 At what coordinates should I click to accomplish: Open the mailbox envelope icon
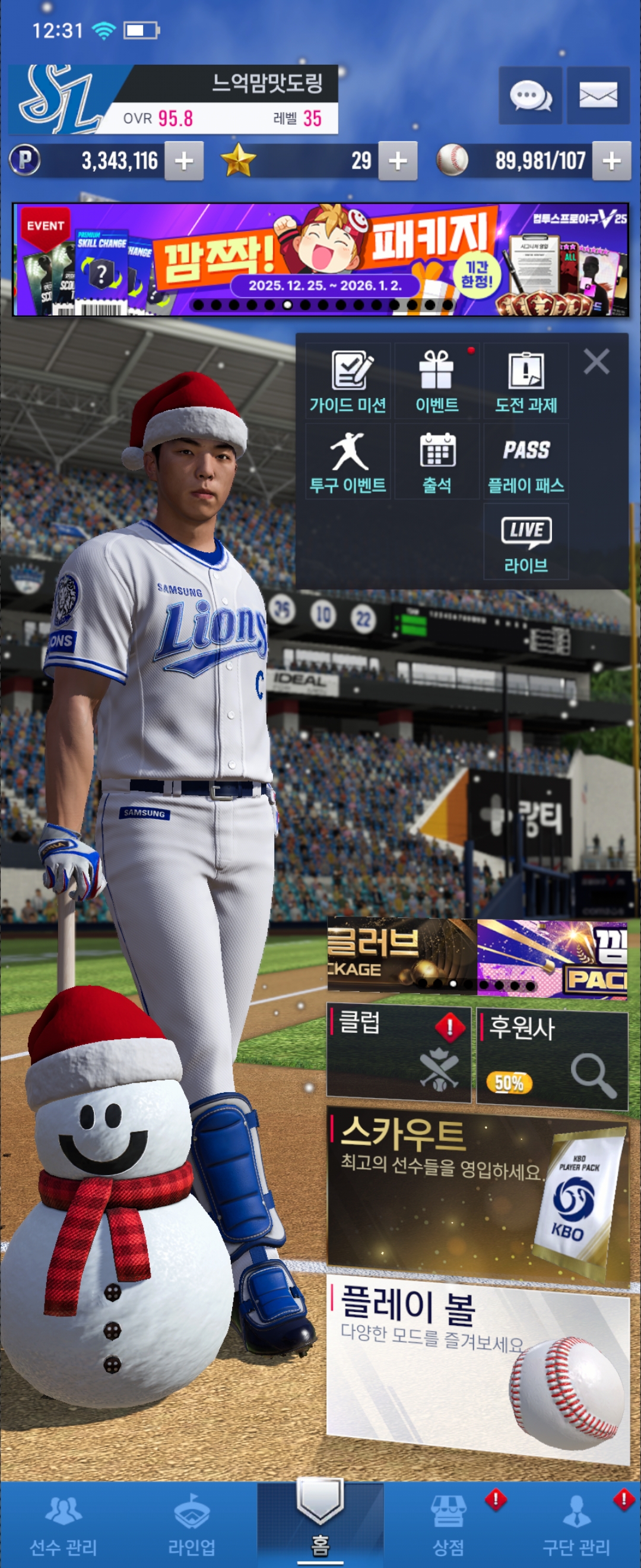point(598,96)
